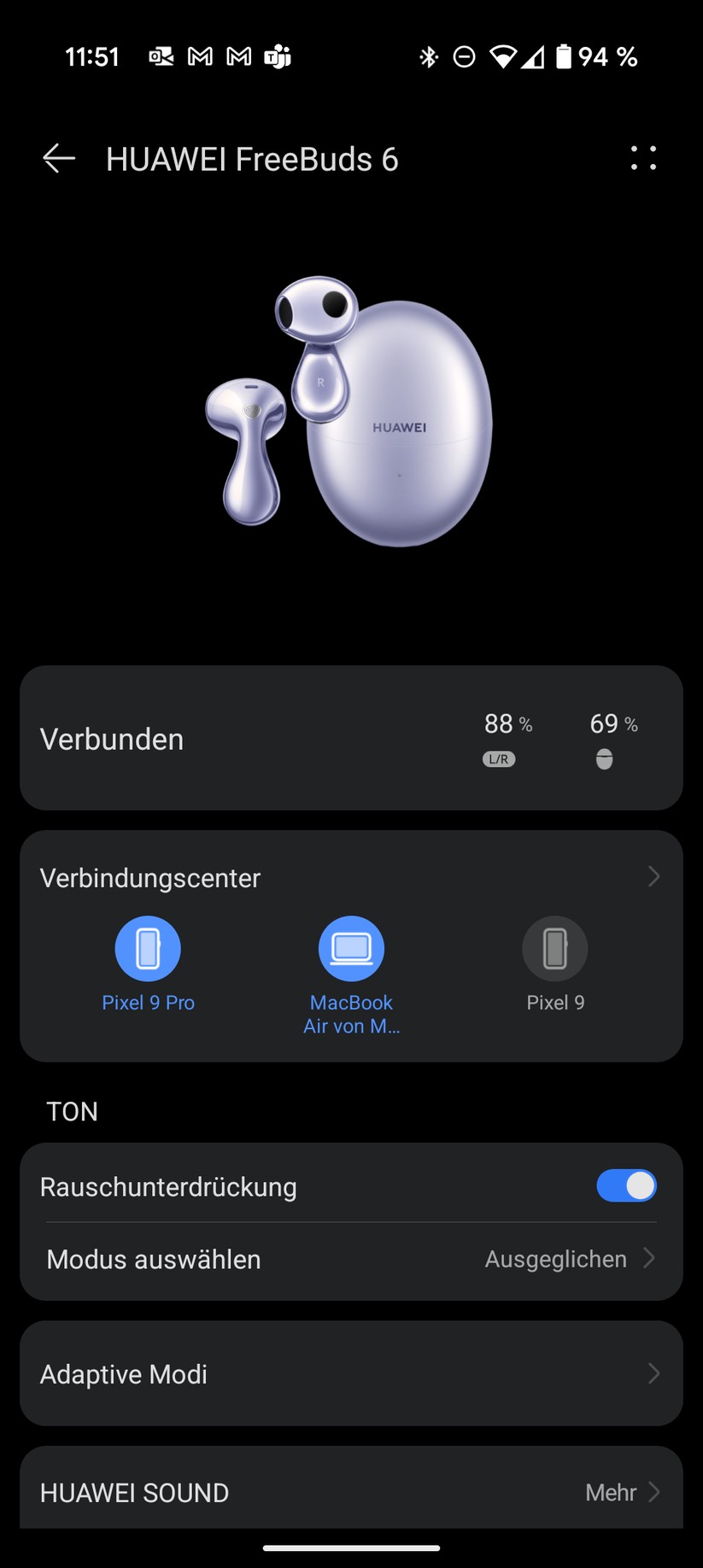Select the MacBook Air device
703x1568 pixels.
click(351, 950)
